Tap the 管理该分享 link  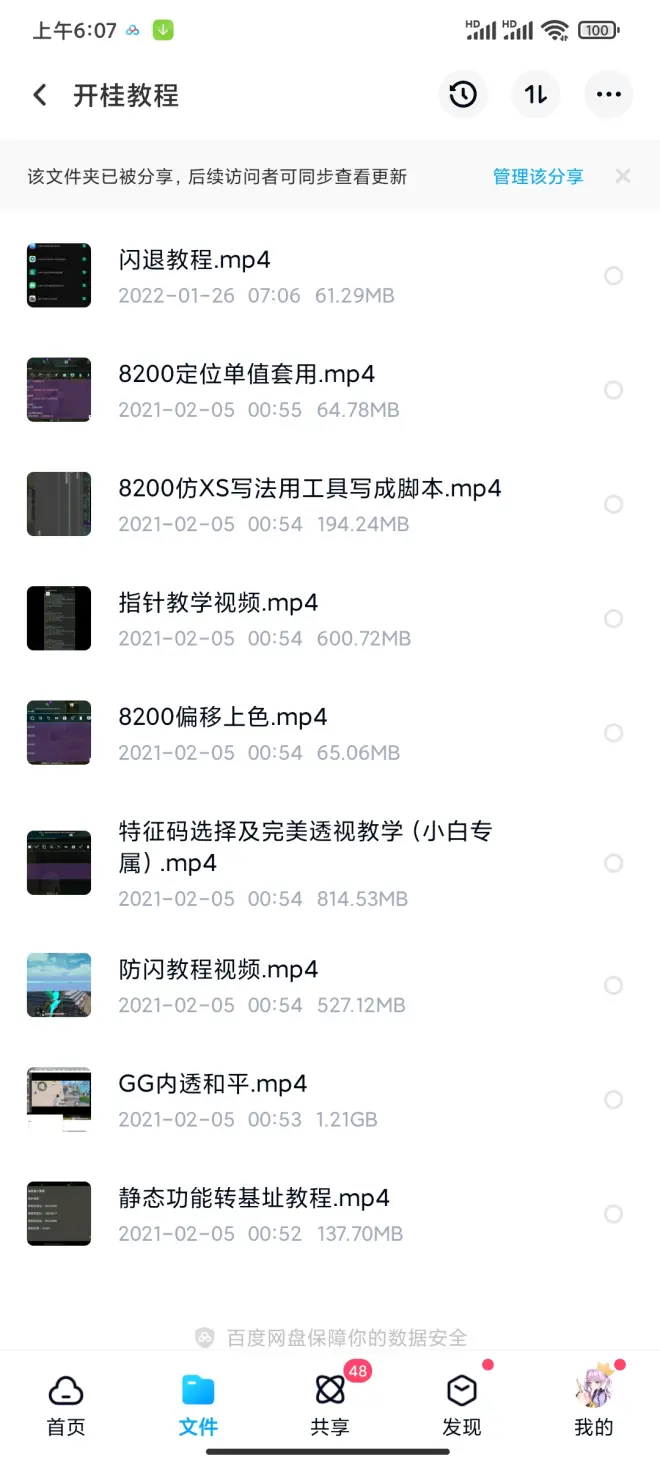pyautogui.click(x=538, y=177)
